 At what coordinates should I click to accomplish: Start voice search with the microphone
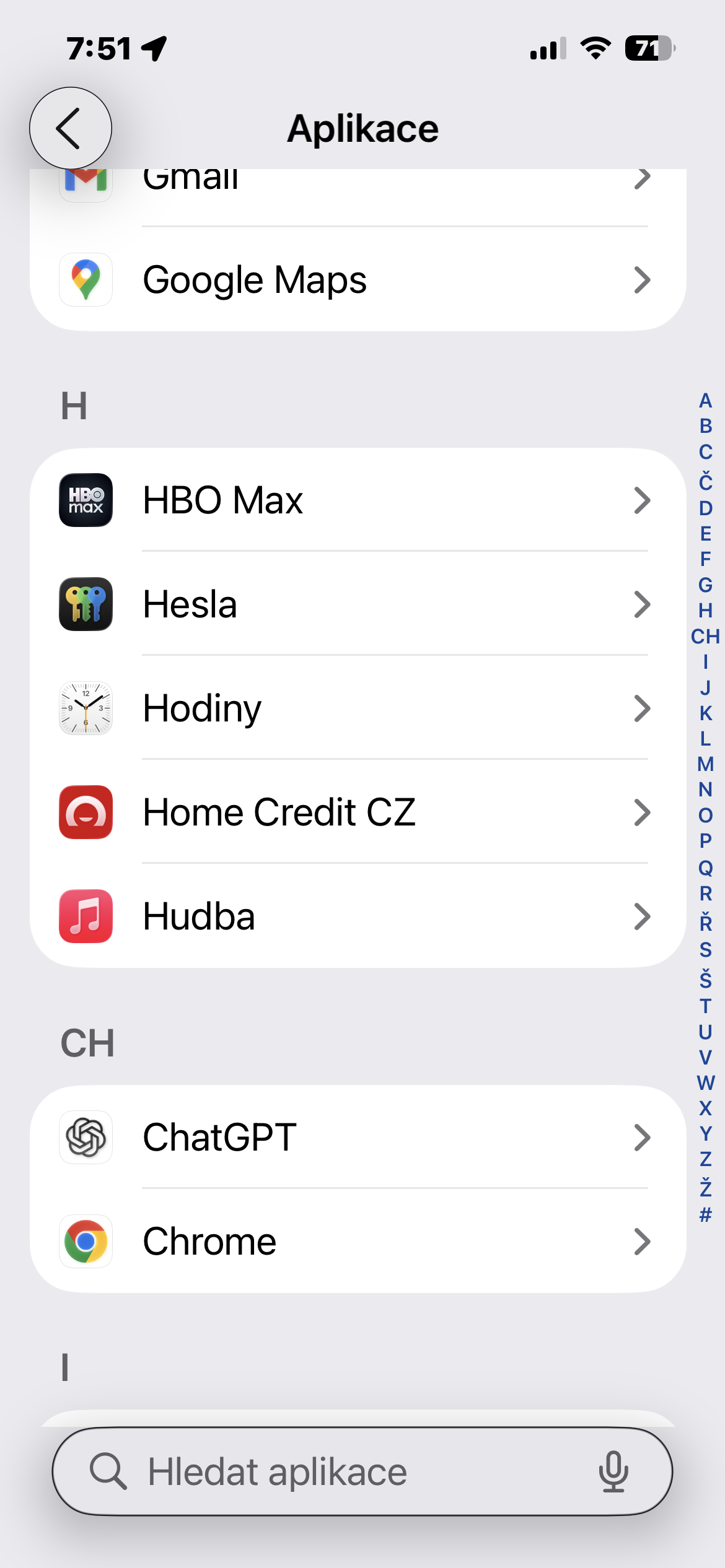pos(613,1472)
